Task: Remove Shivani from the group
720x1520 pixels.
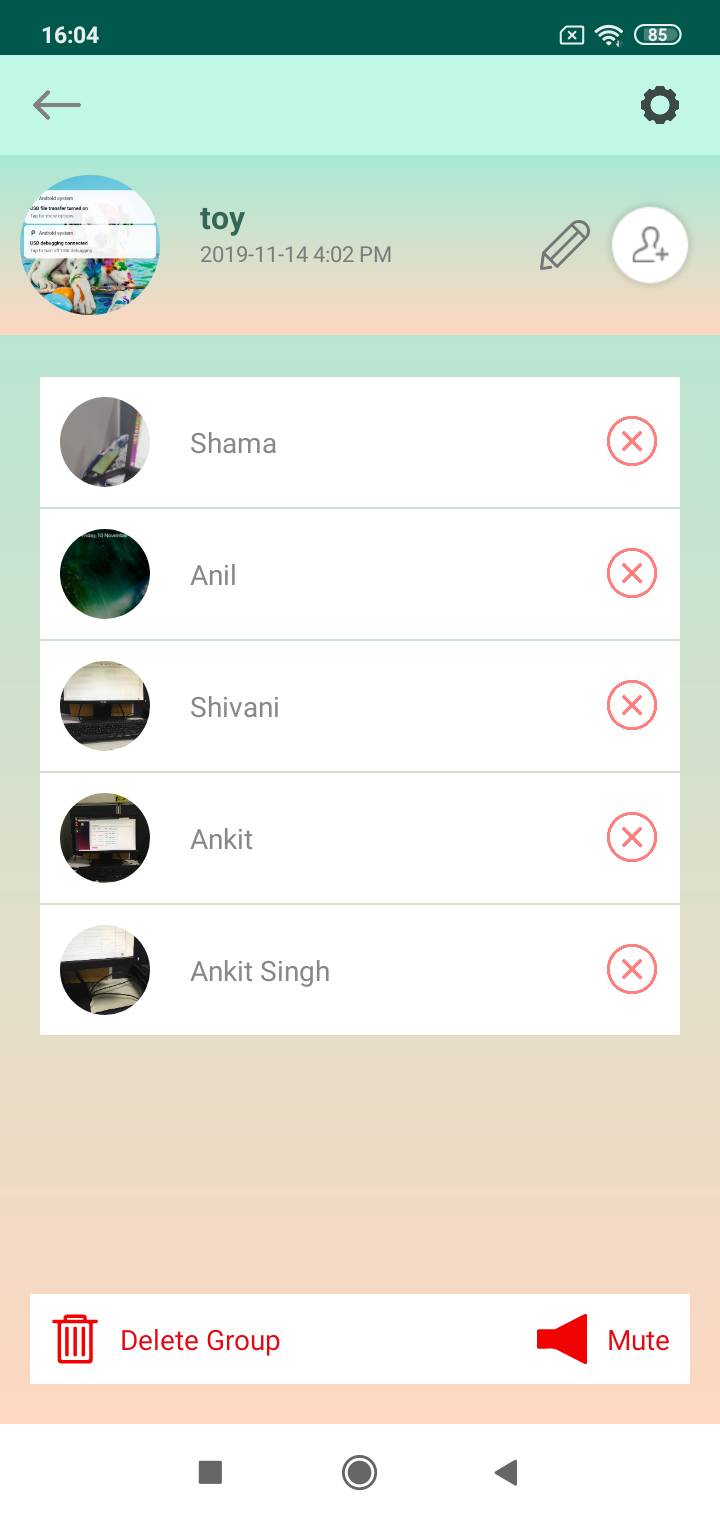Action: pos(632,706)
